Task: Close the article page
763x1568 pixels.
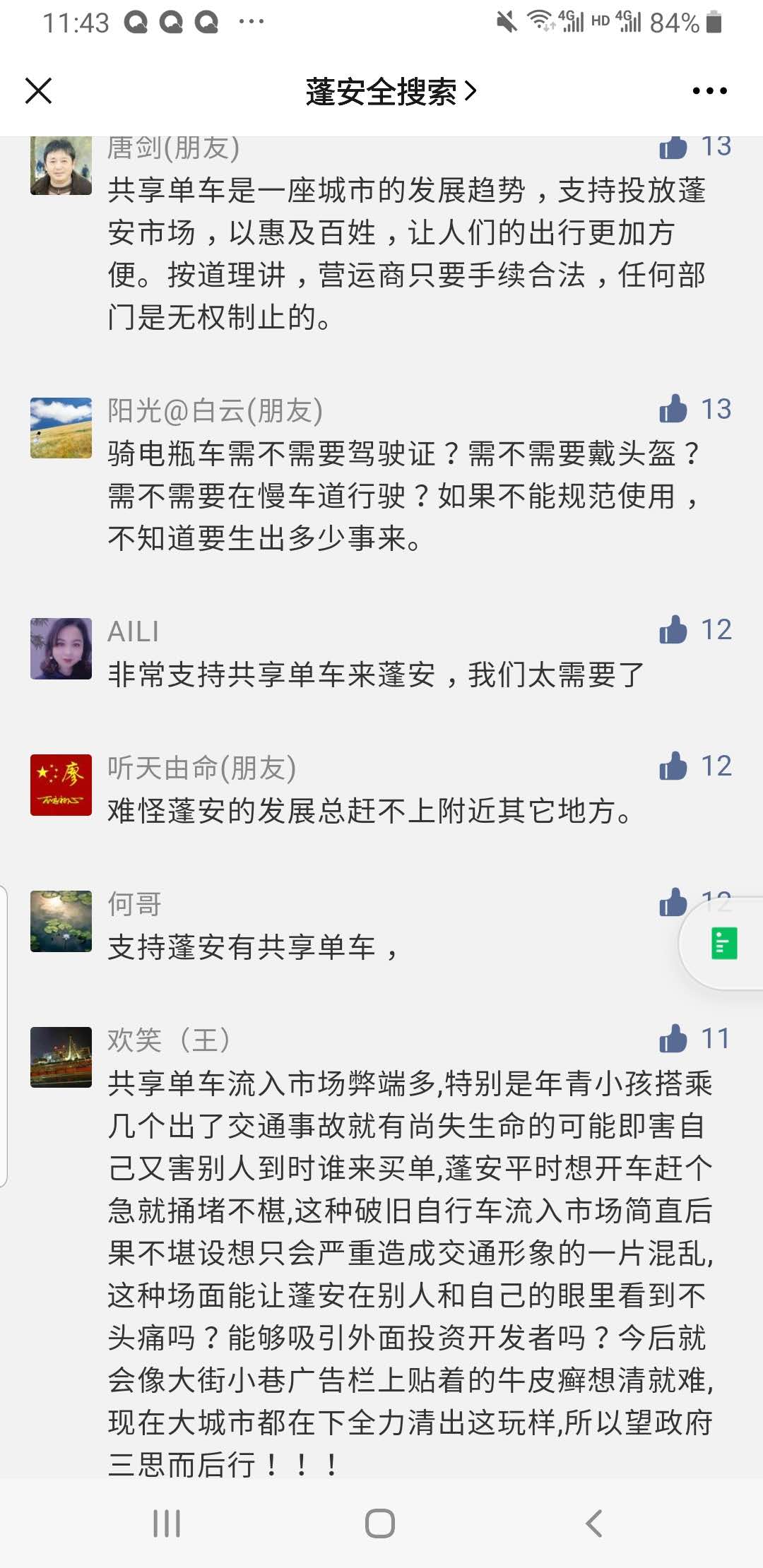Action: click(38, 91)
